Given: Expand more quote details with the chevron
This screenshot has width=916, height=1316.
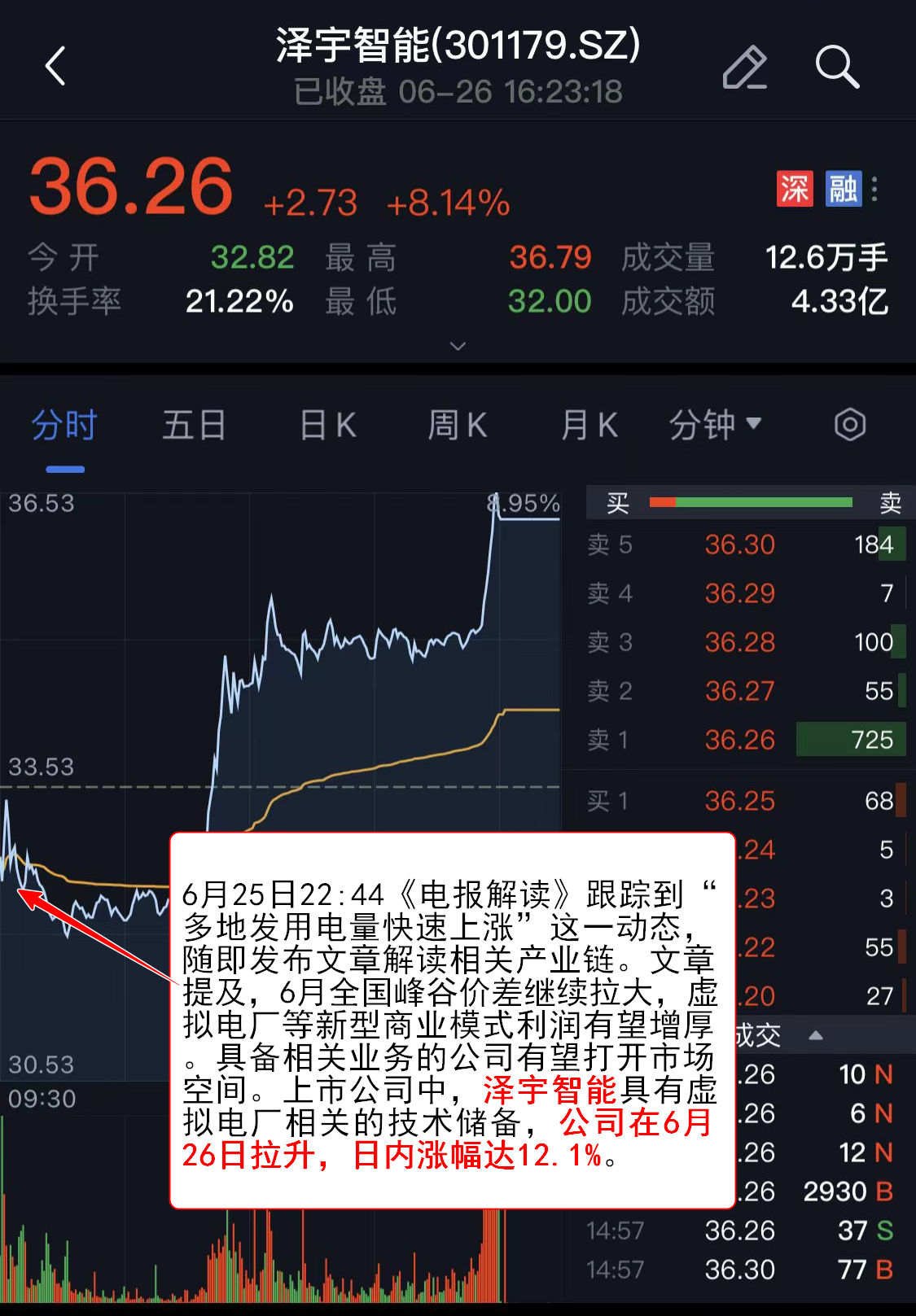Looking at the screenshot, I should coord(458,346).
